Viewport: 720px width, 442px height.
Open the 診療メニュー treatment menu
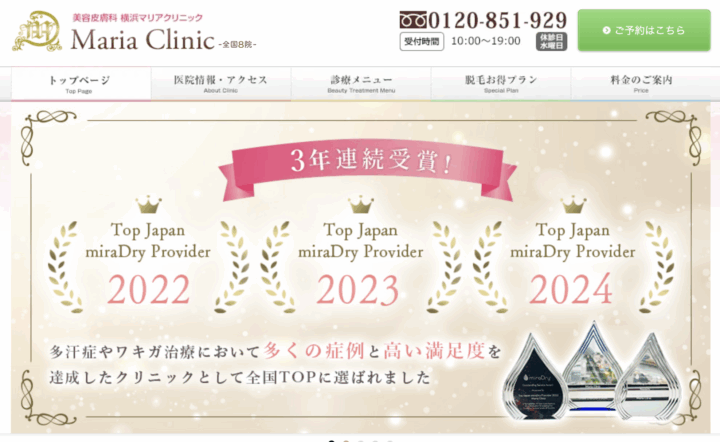tap(360, 84)
